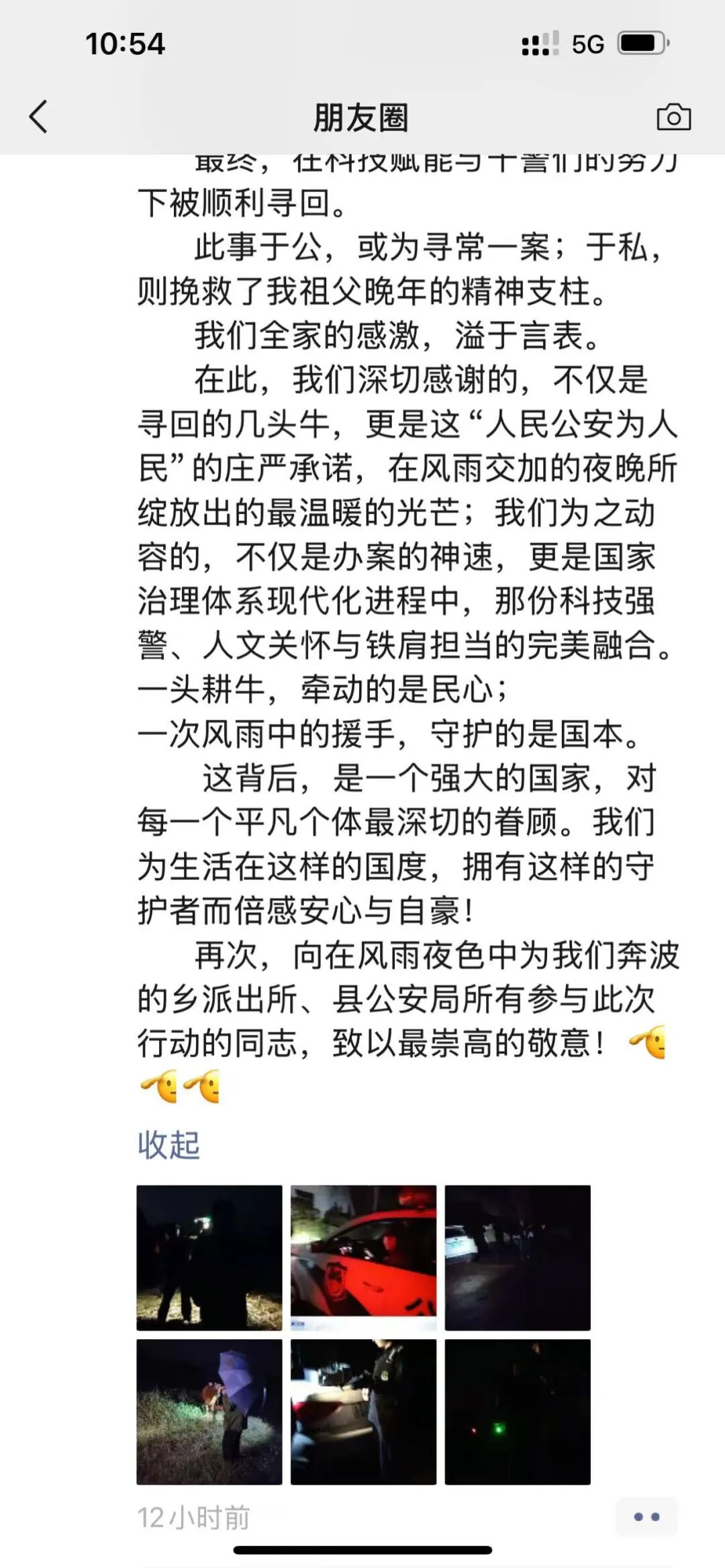Go back from 朋友圈

(38, 117)
